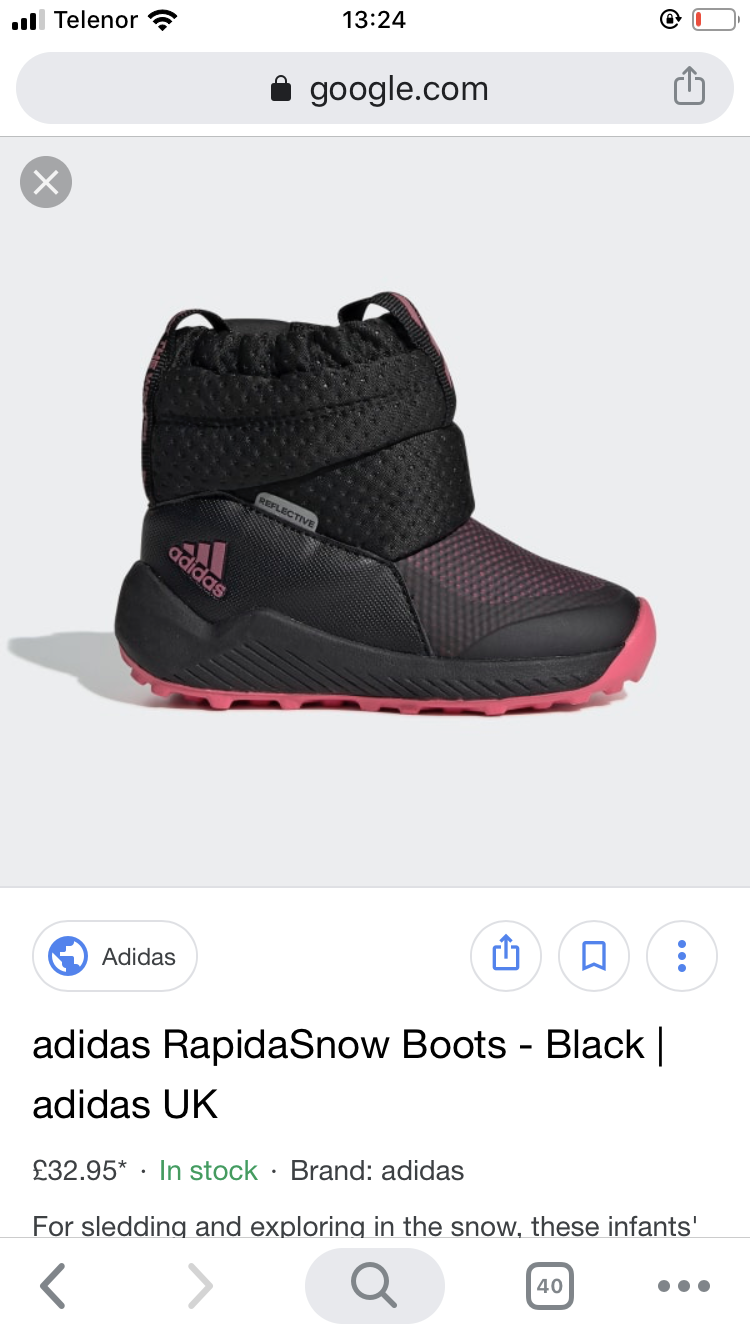Open the image result overflow menu
The height and width of the screenshot is (1334, 750).
coord(682,956)
